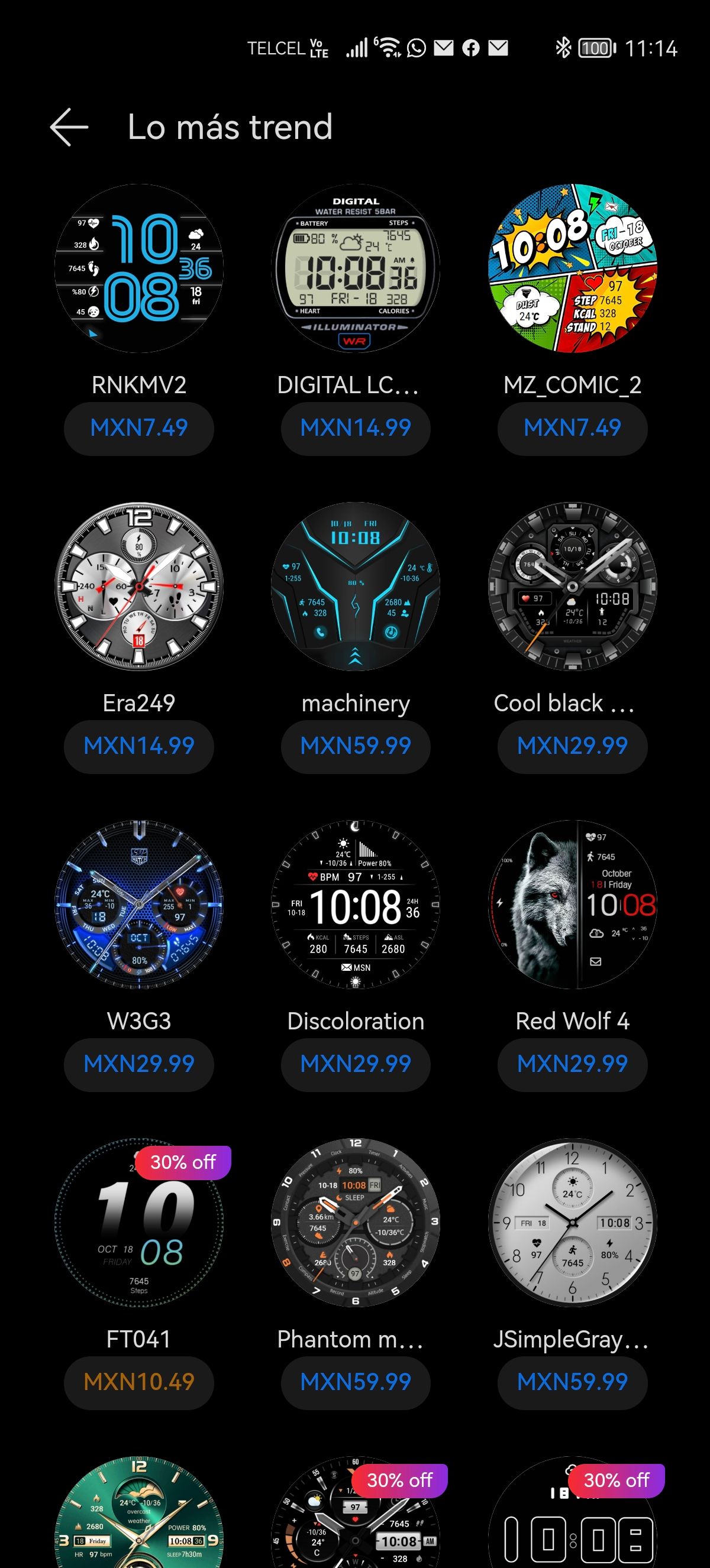This screenshot has width=710, height=1568.
Task: Buy FT041 for MXN10.49
Action: pos(139,1382)
